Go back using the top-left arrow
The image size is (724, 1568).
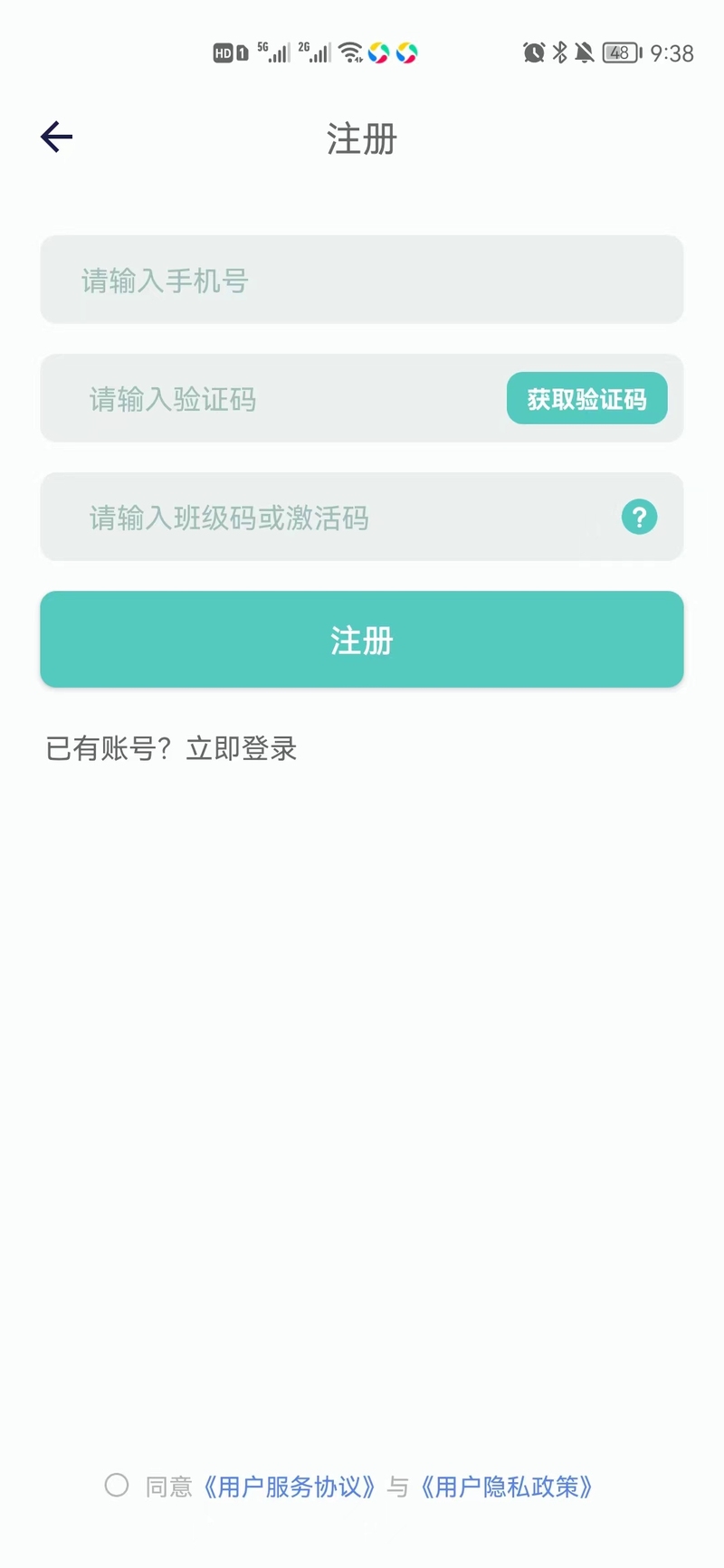(56, 137)
